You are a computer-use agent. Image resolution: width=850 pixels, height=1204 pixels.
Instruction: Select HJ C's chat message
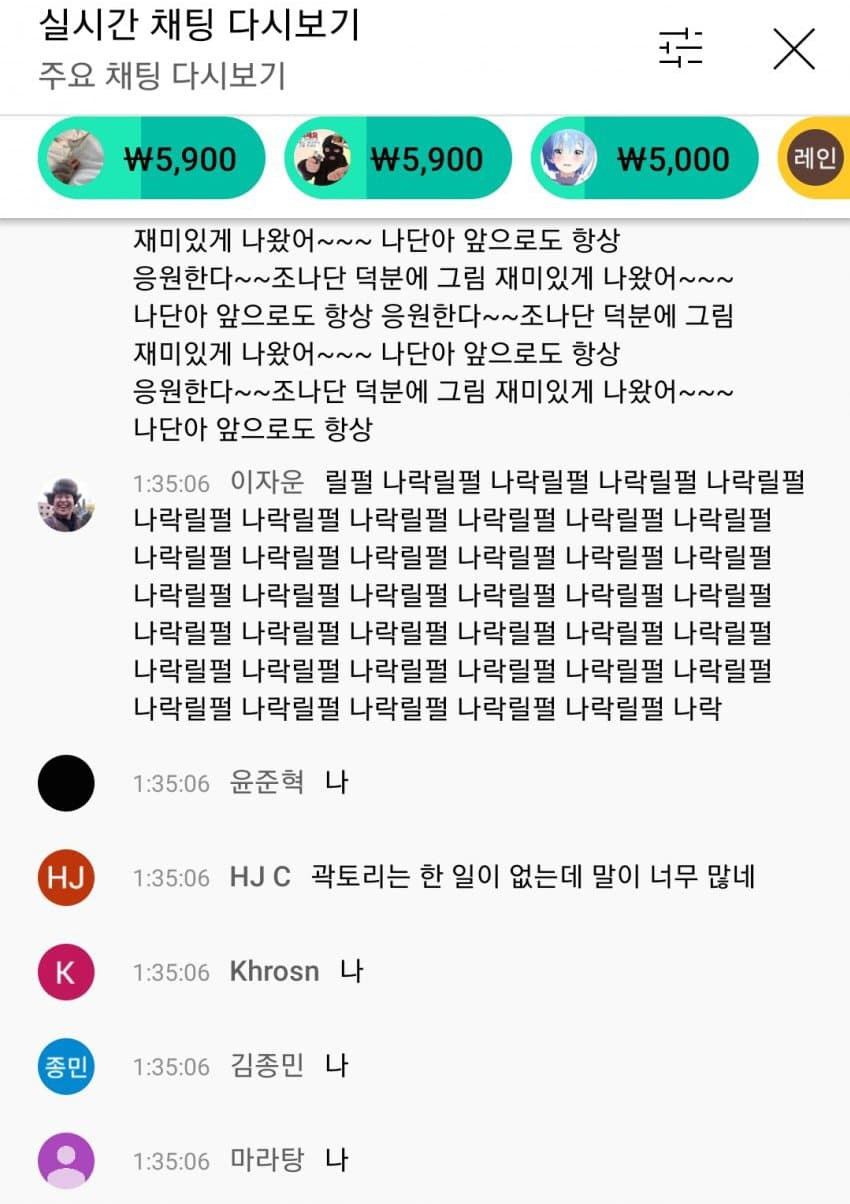(x=532, y=878)
